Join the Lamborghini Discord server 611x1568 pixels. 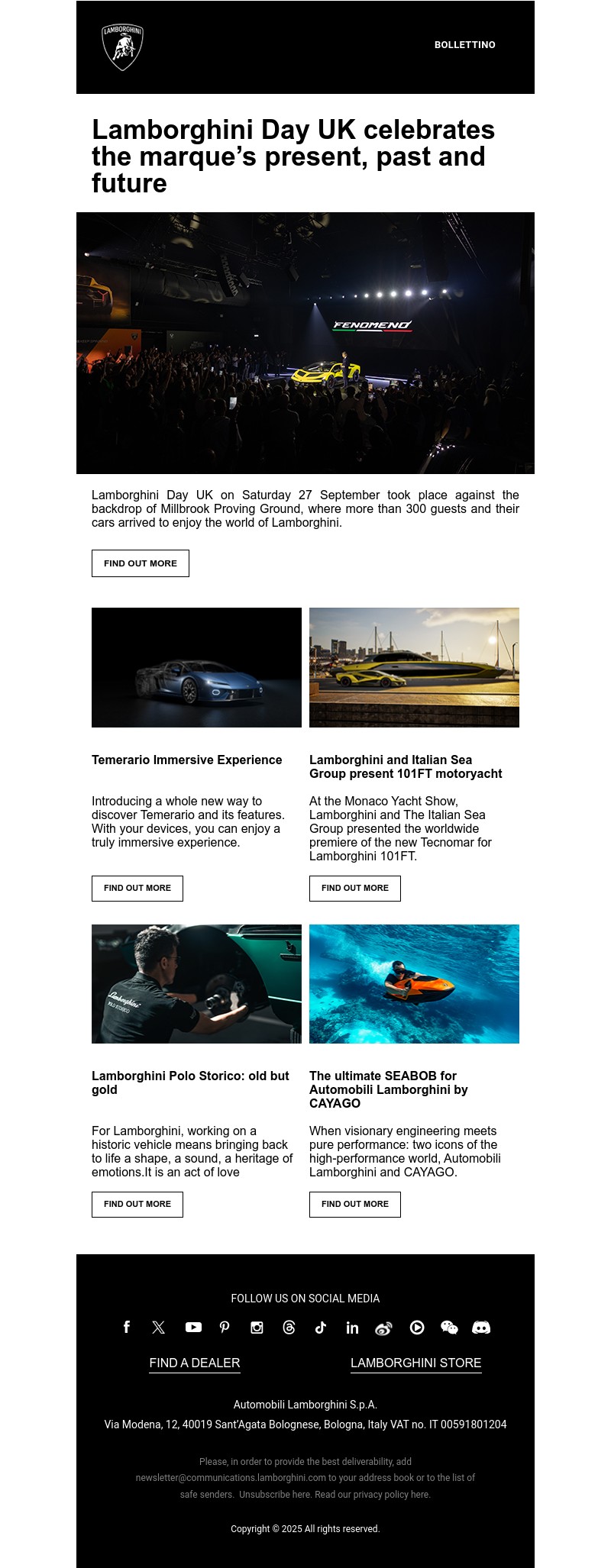click(x=481, y=1328)
